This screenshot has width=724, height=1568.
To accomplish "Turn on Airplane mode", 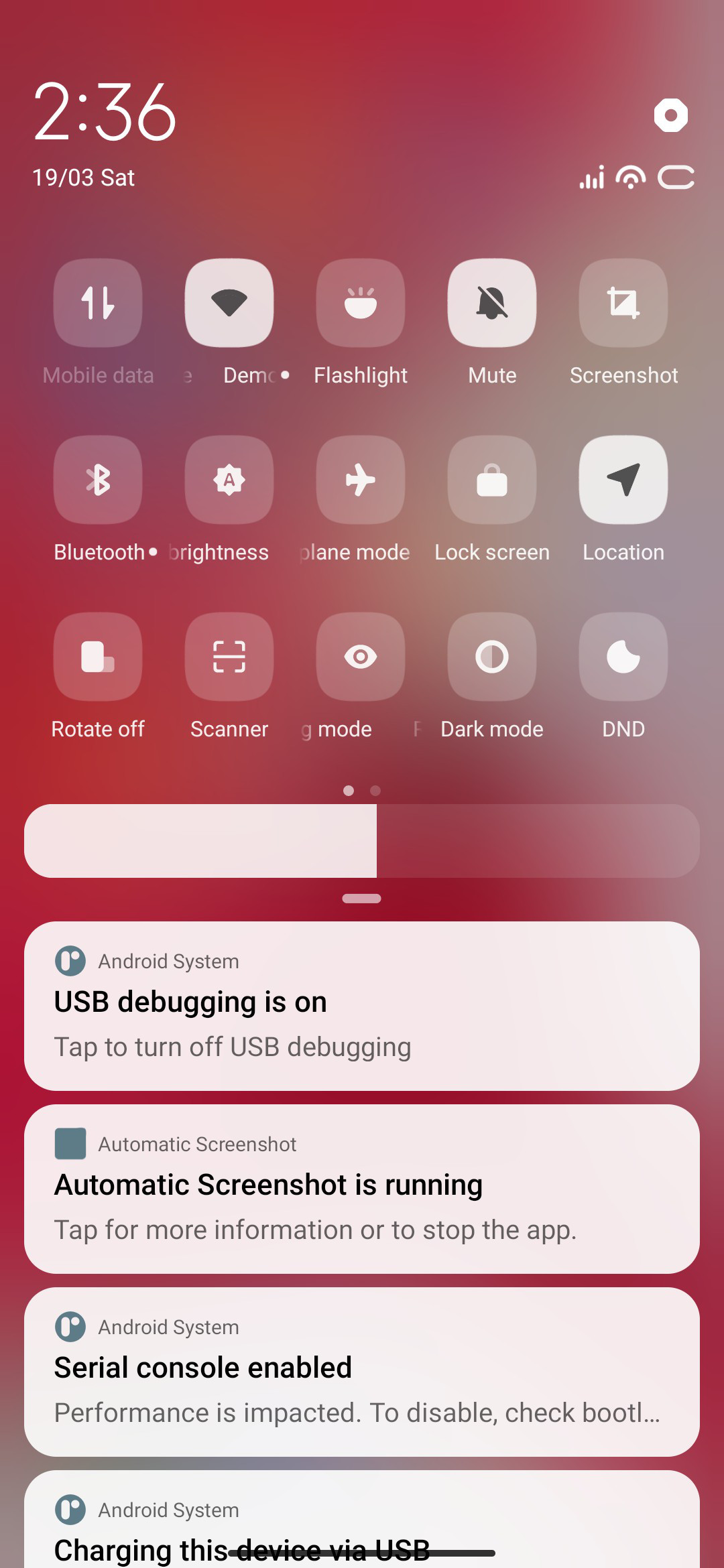I will point(361,480).
